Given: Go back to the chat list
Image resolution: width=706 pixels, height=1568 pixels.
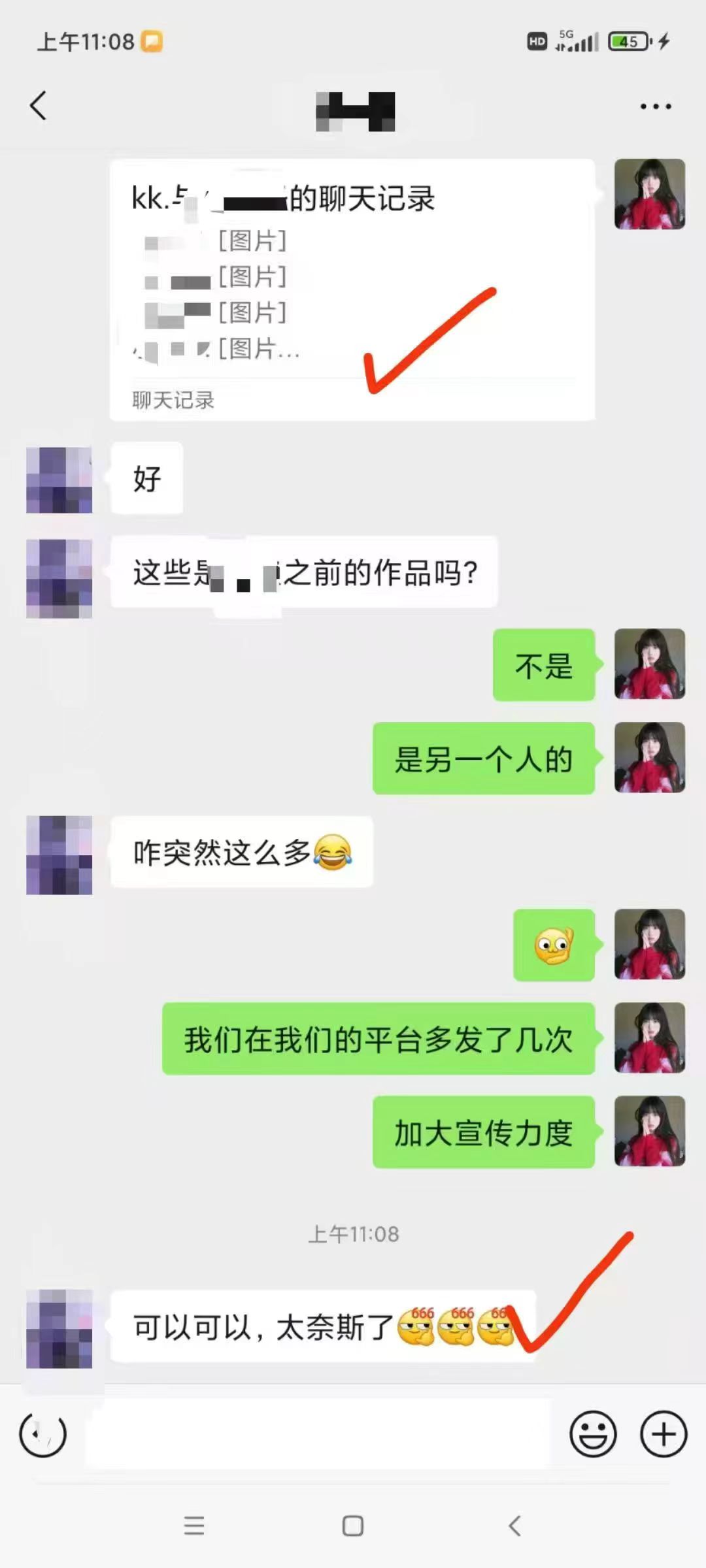Looking at the screenshot, I should 39,106.
